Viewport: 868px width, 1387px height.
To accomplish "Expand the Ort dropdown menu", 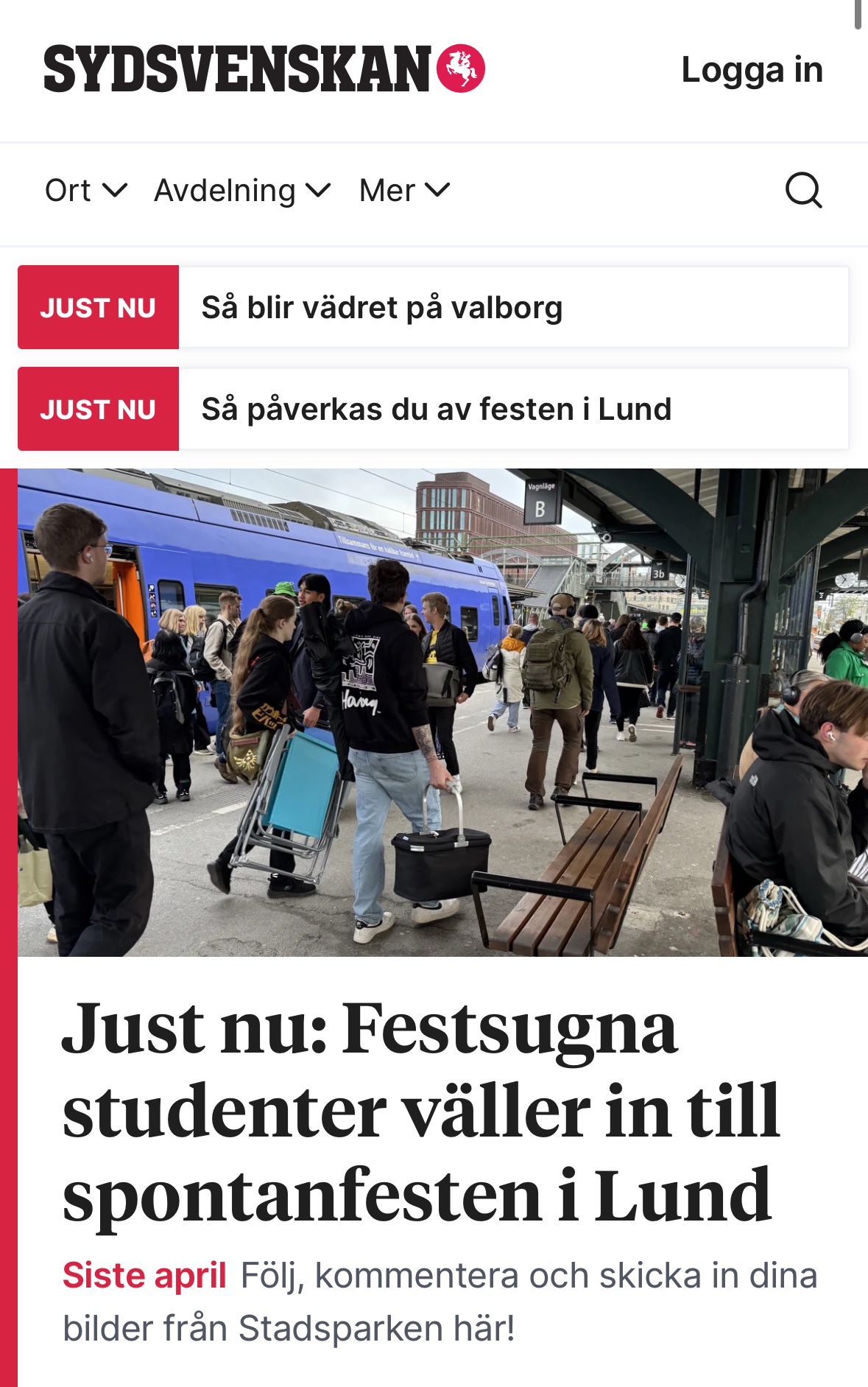I will tap(86, 191).
